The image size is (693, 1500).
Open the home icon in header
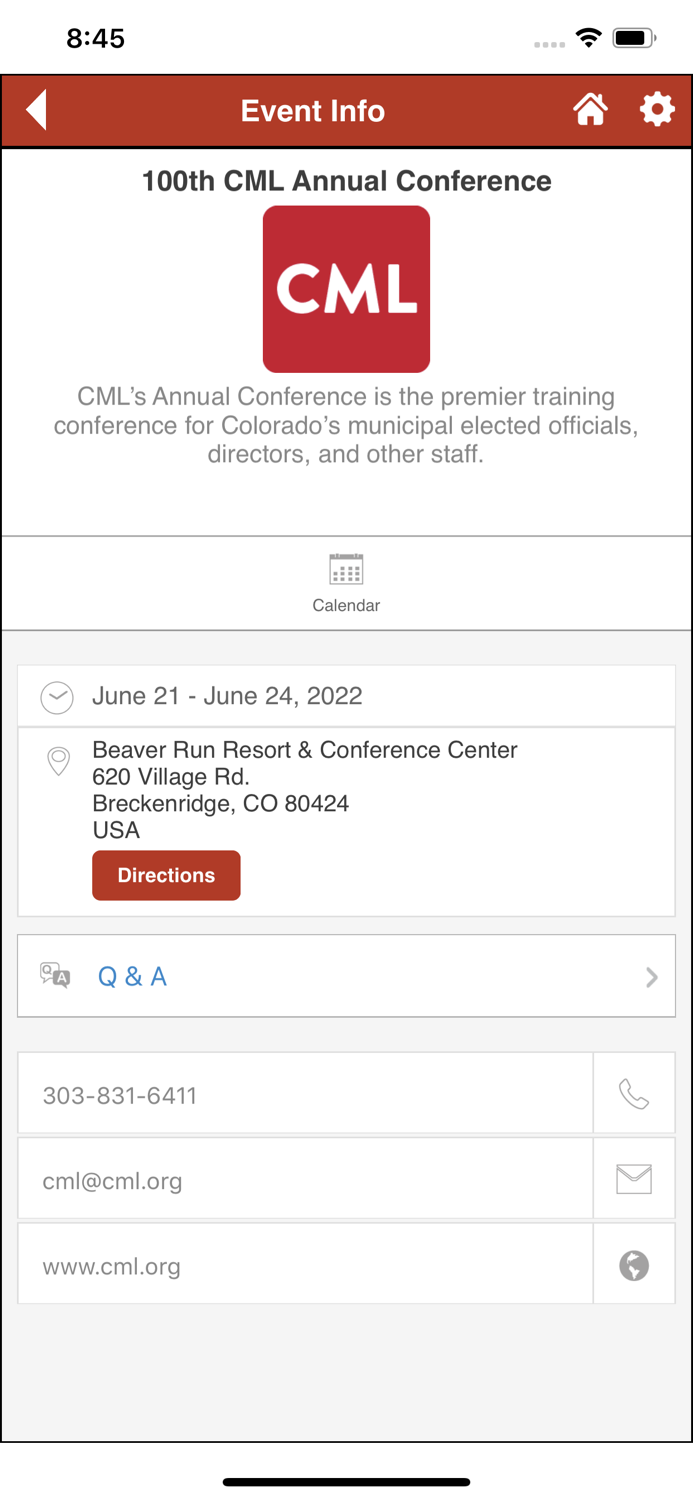tap(590, 110)
